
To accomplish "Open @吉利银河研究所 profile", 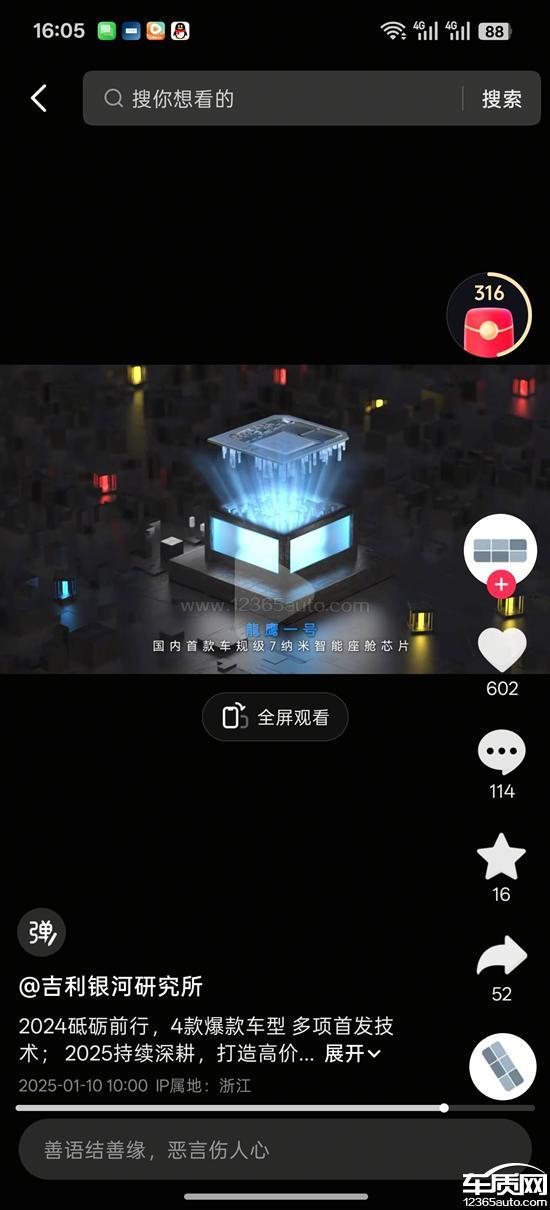I will tap(111, 986).
